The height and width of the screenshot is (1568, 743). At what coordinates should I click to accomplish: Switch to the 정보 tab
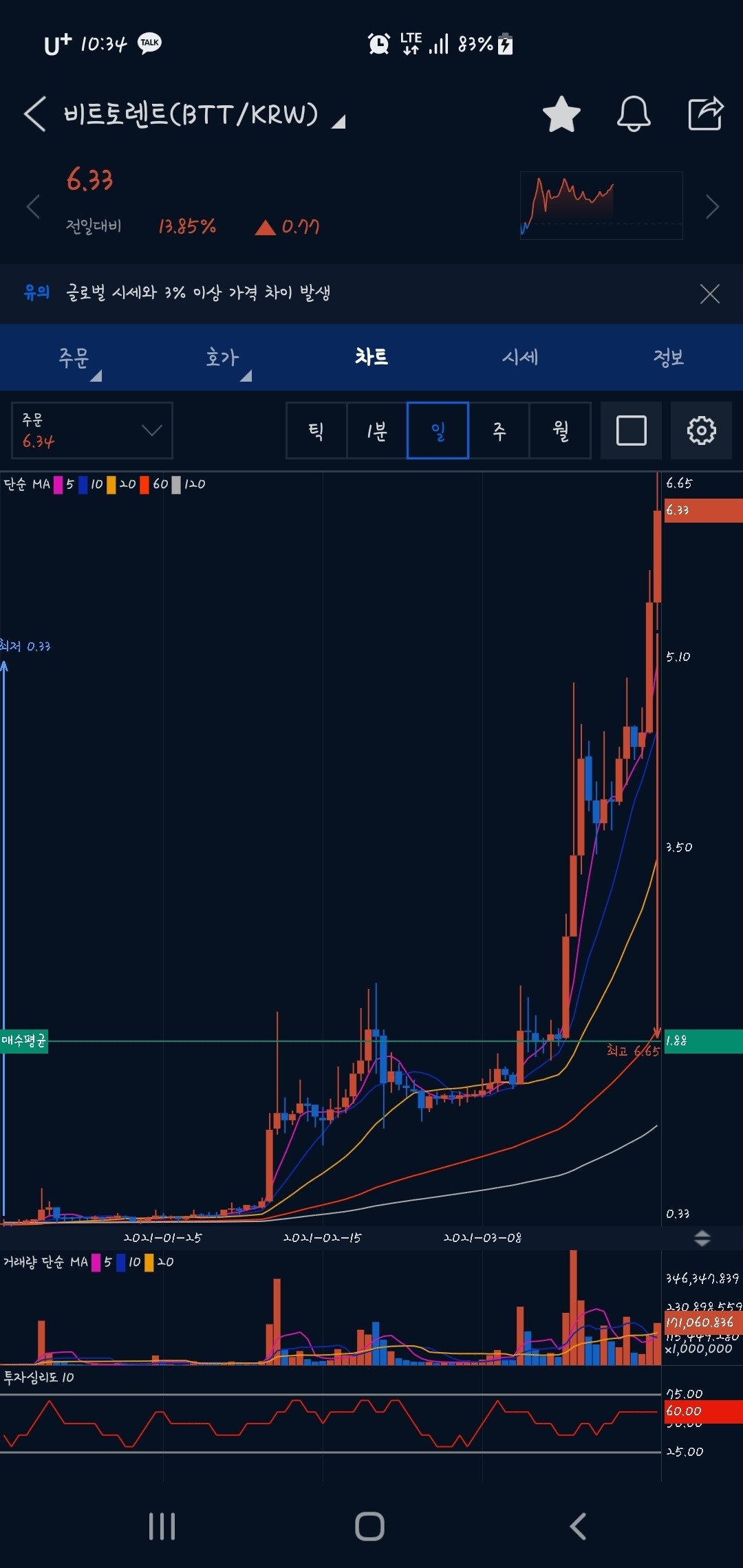click(x=668, y=358)
